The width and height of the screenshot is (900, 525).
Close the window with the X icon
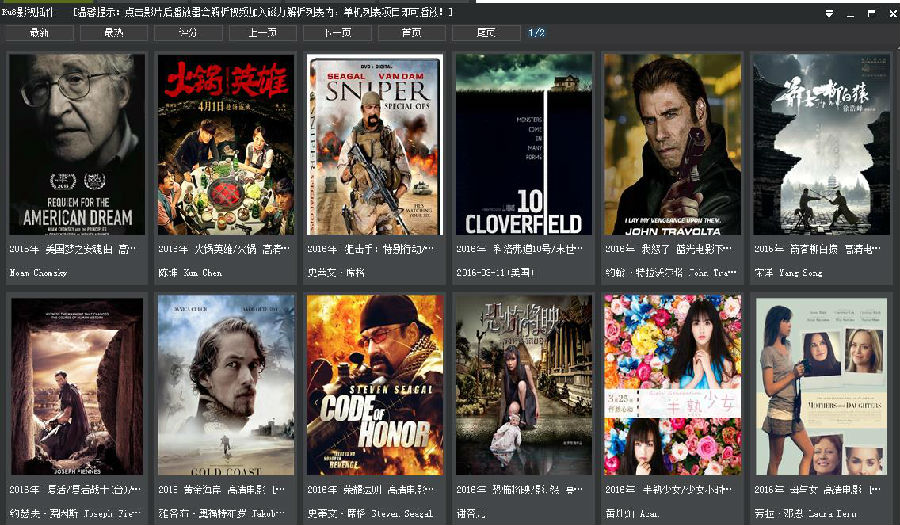[891, 14]
